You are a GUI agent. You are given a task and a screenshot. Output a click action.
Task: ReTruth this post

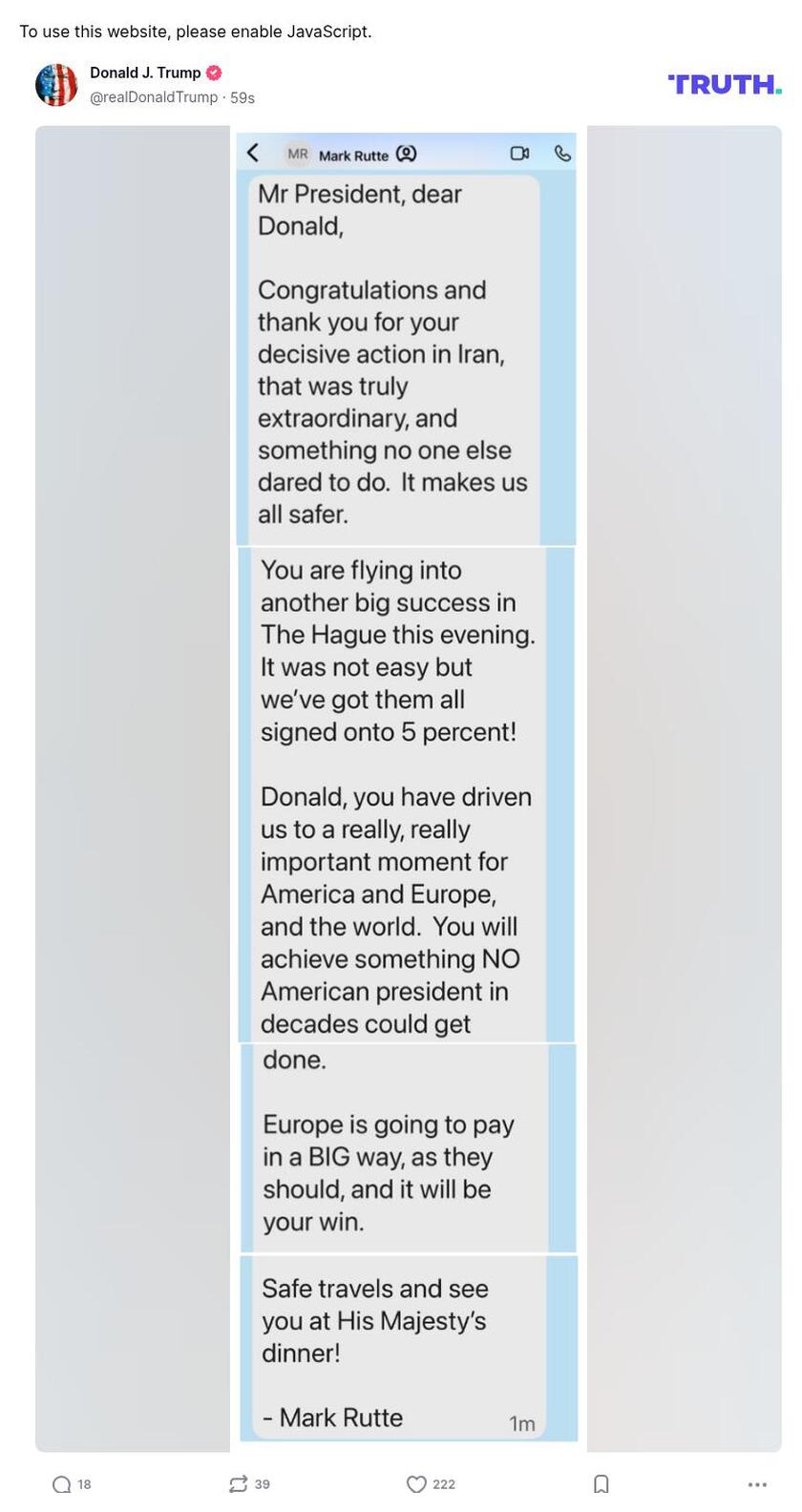(x=238, y=1484)
